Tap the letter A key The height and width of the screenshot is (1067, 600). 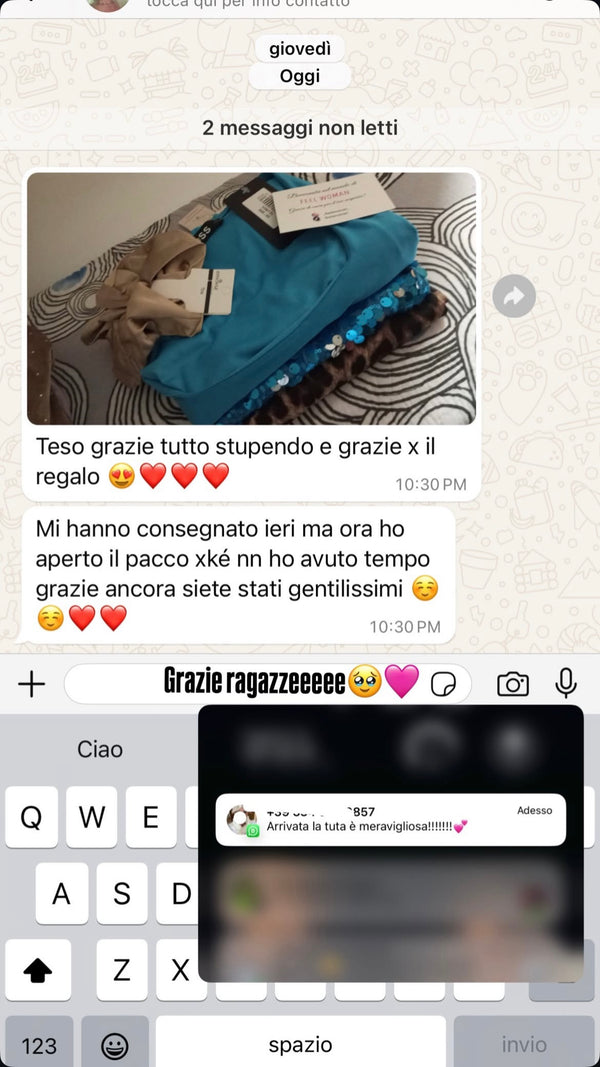pyautogui.click(x=61, y=893)
